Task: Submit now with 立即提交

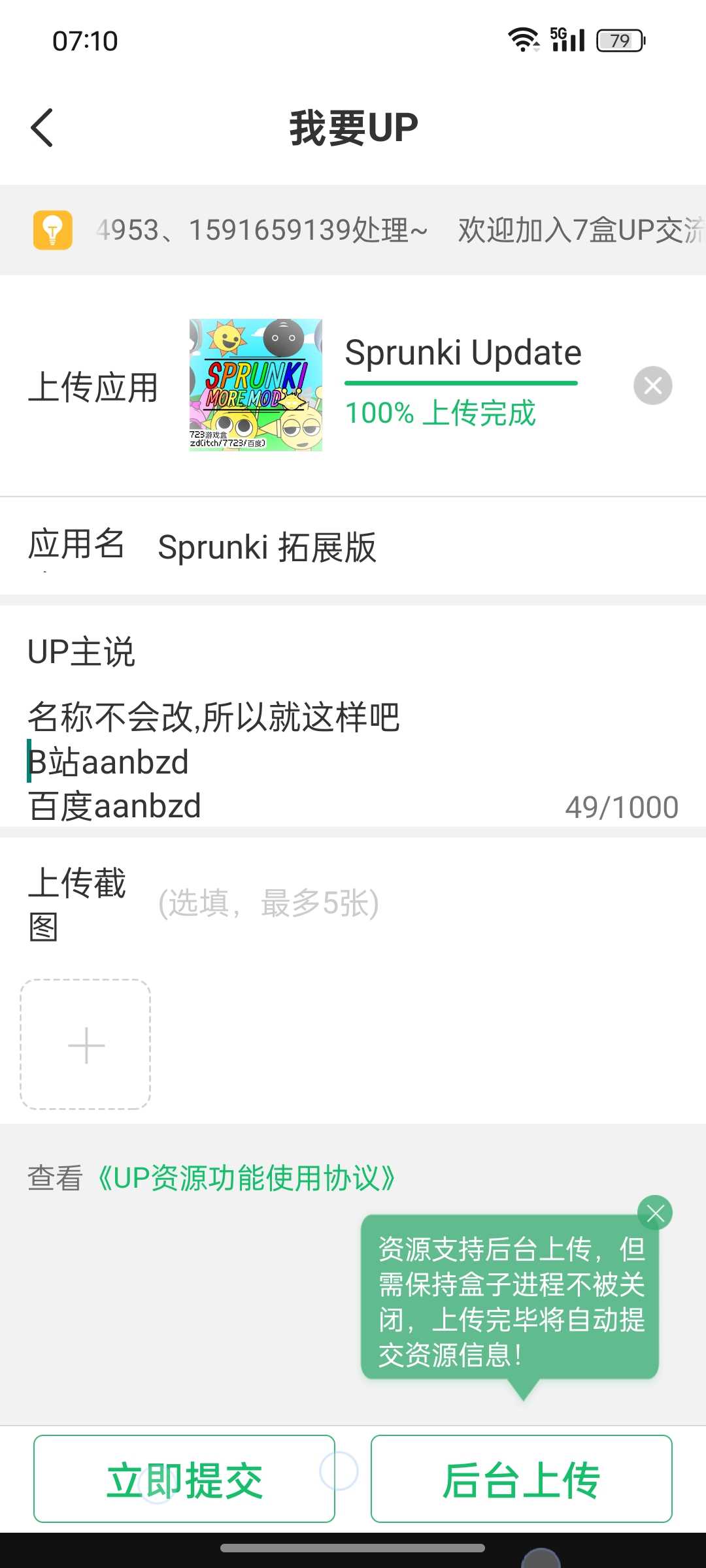Action: coord(184,1479)
